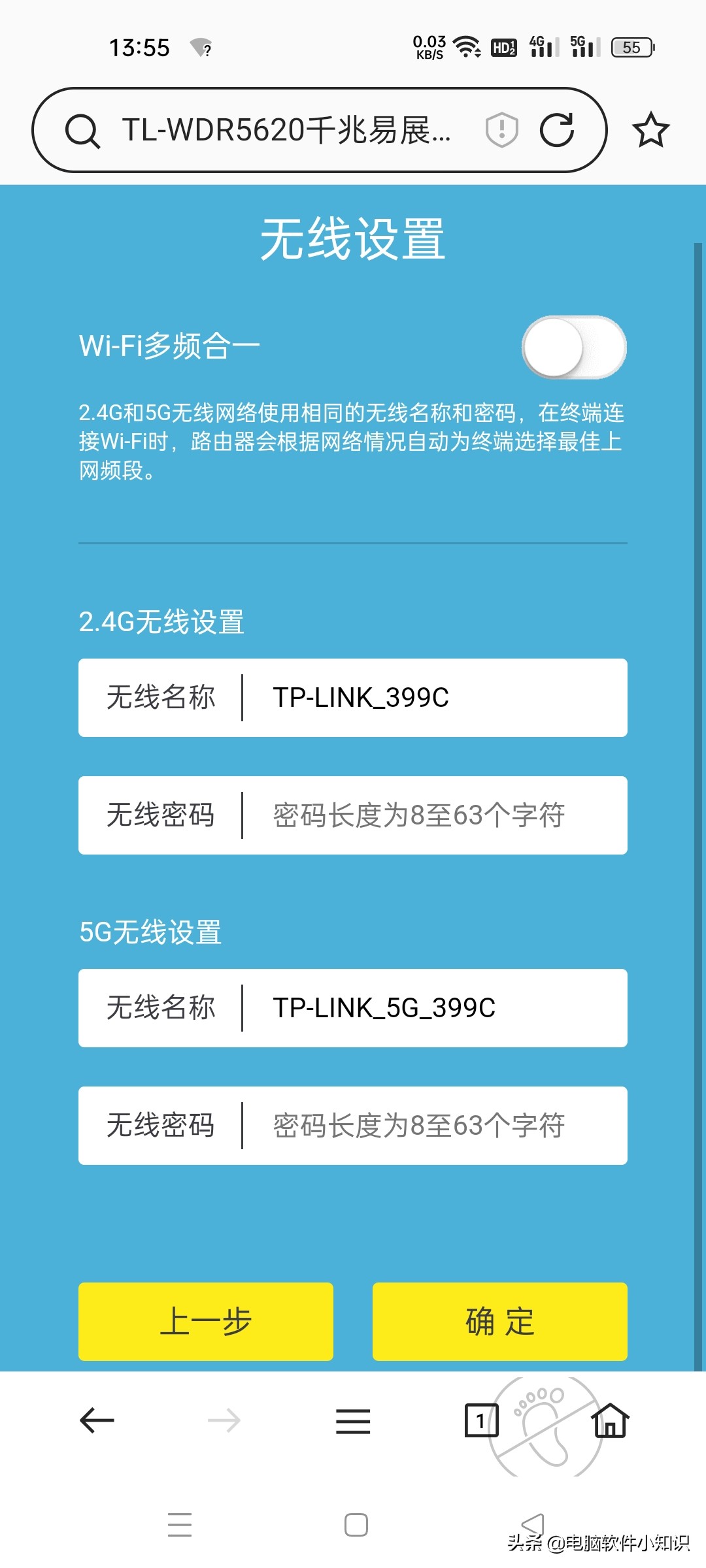Focus the 5G 无线密码 field
706x1568 pixels.
(431, 1126)
